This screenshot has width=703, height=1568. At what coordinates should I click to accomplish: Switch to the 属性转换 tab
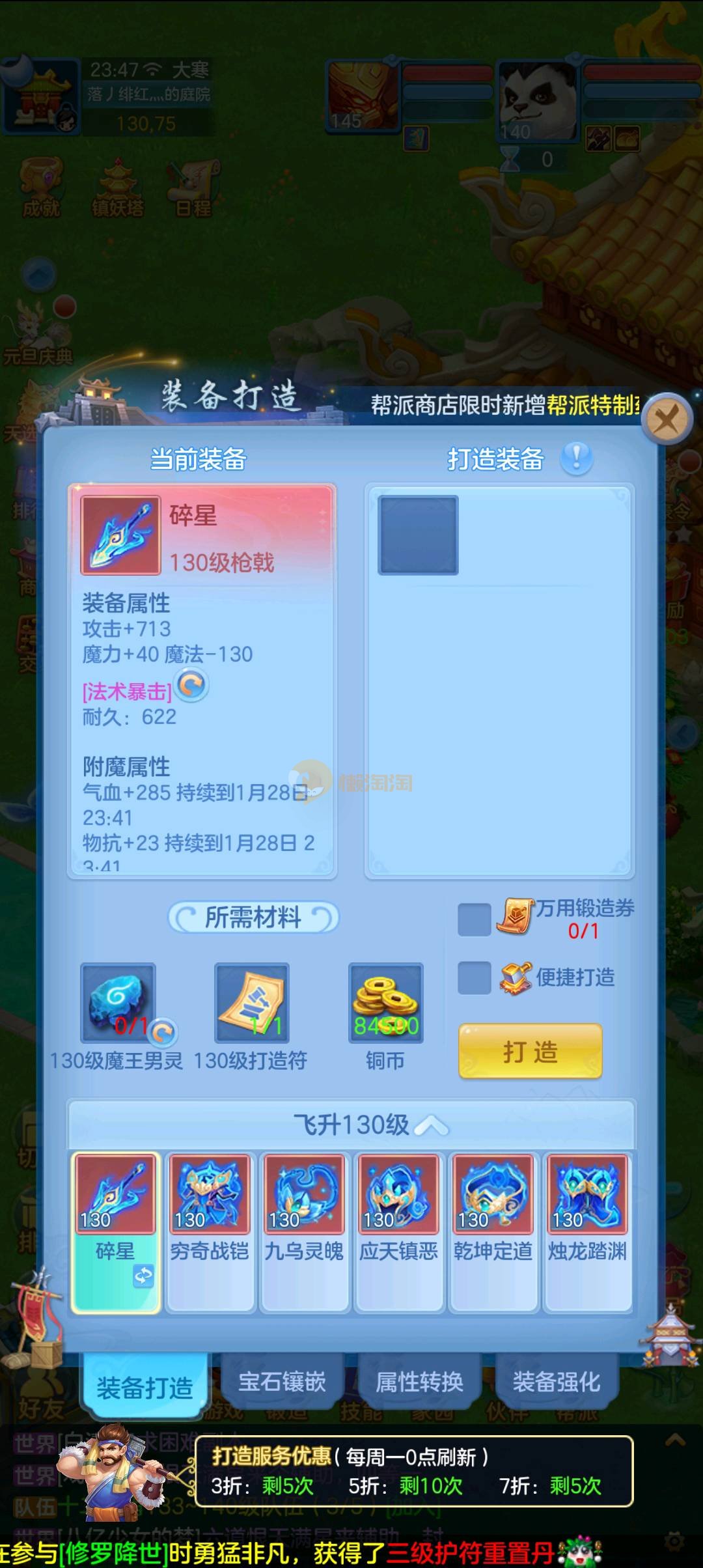point(419,1381)
